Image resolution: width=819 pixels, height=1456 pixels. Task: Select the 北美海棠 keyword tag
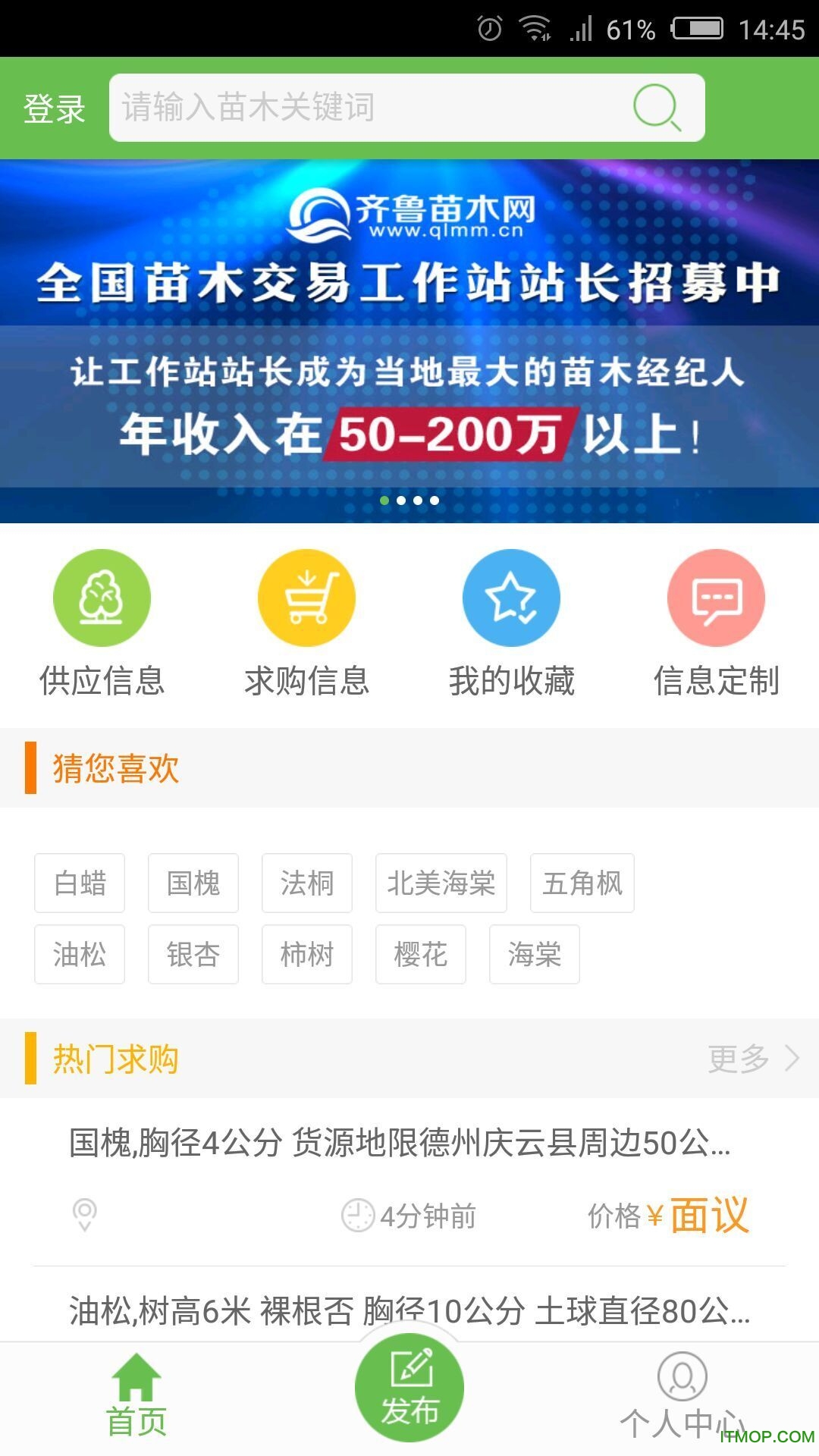pos(441,882)
